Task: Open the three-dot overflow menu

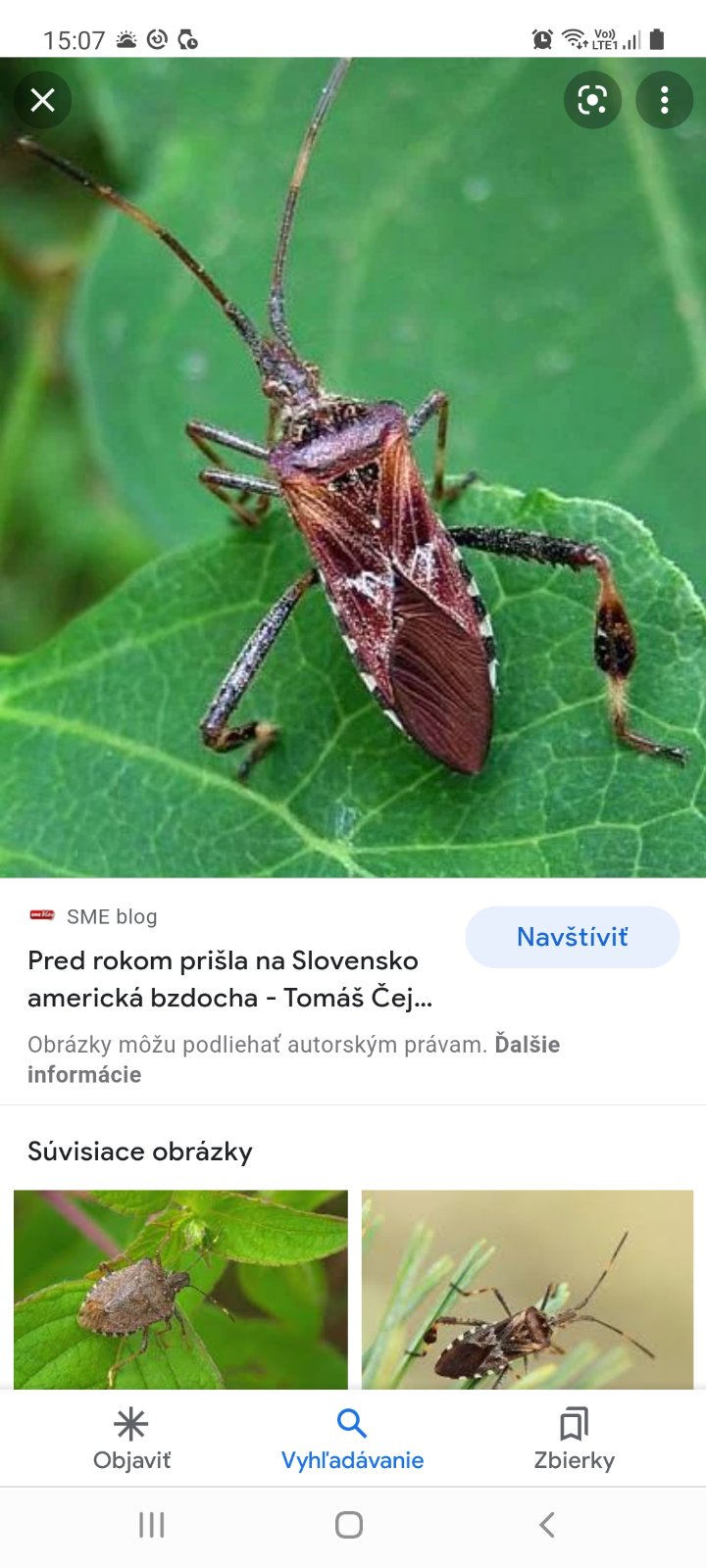Action: pos(665,100)
